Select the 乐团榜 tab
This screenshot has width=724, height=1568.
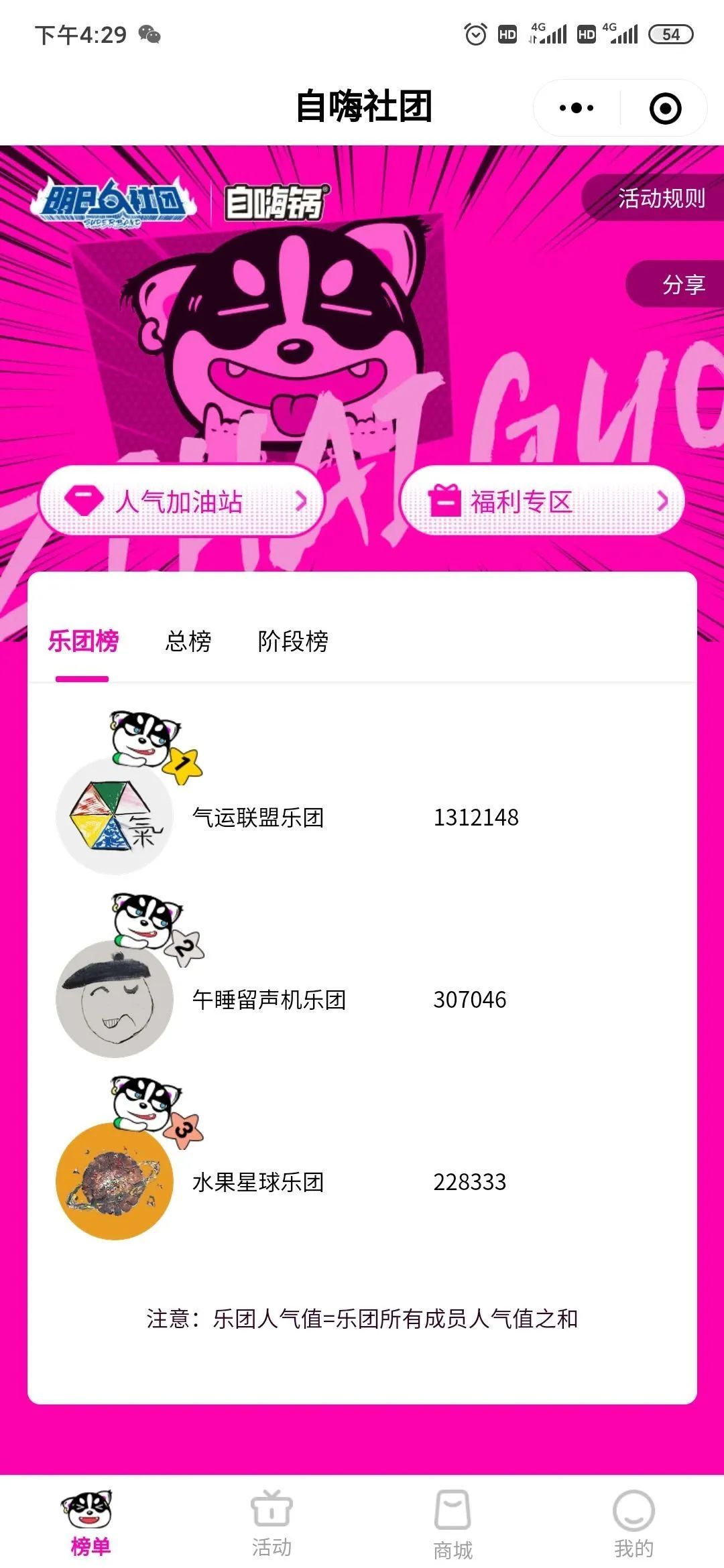[83, 641]
